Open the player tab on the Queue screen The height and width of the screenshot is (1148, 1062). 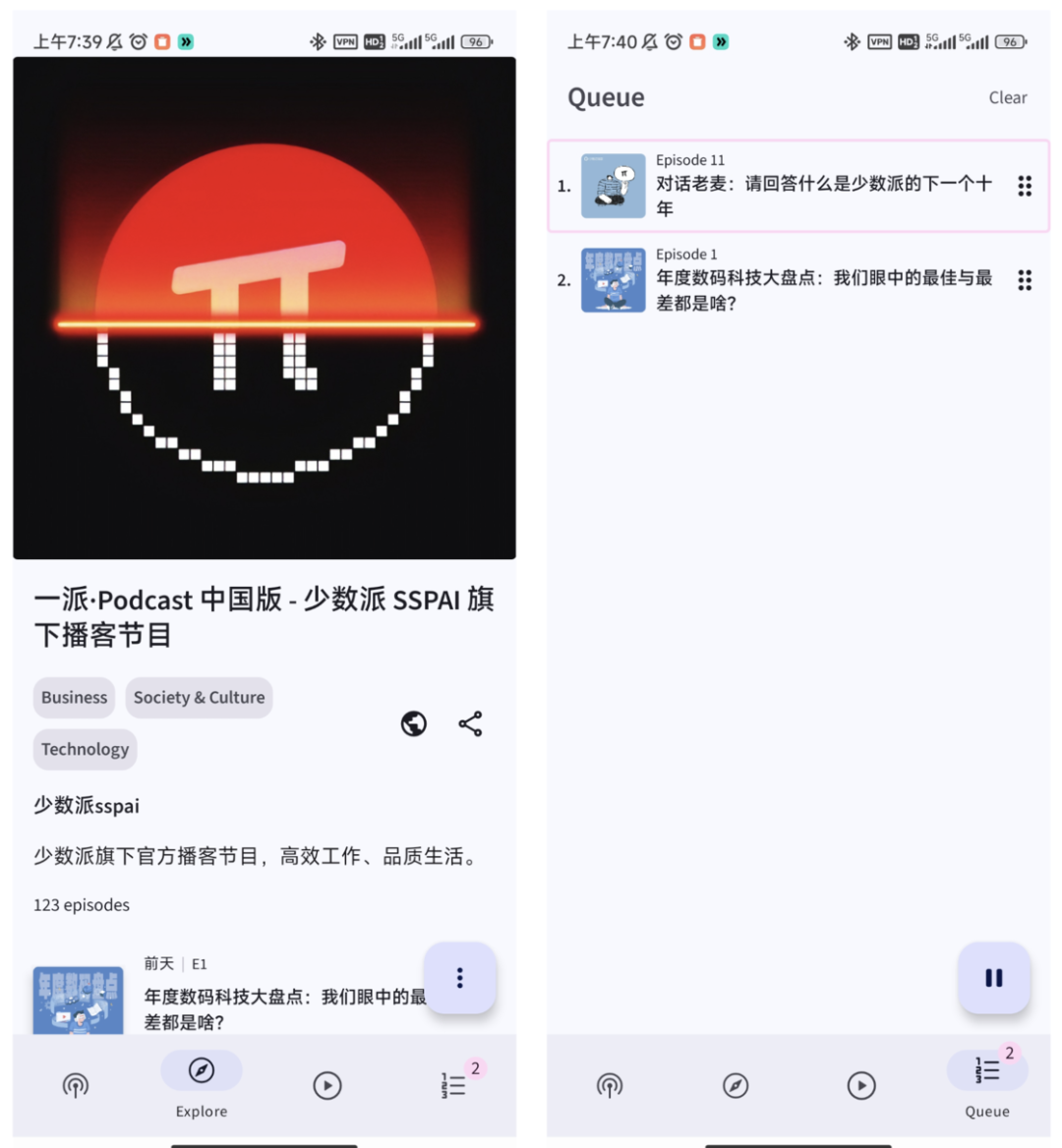(861, 1085)
